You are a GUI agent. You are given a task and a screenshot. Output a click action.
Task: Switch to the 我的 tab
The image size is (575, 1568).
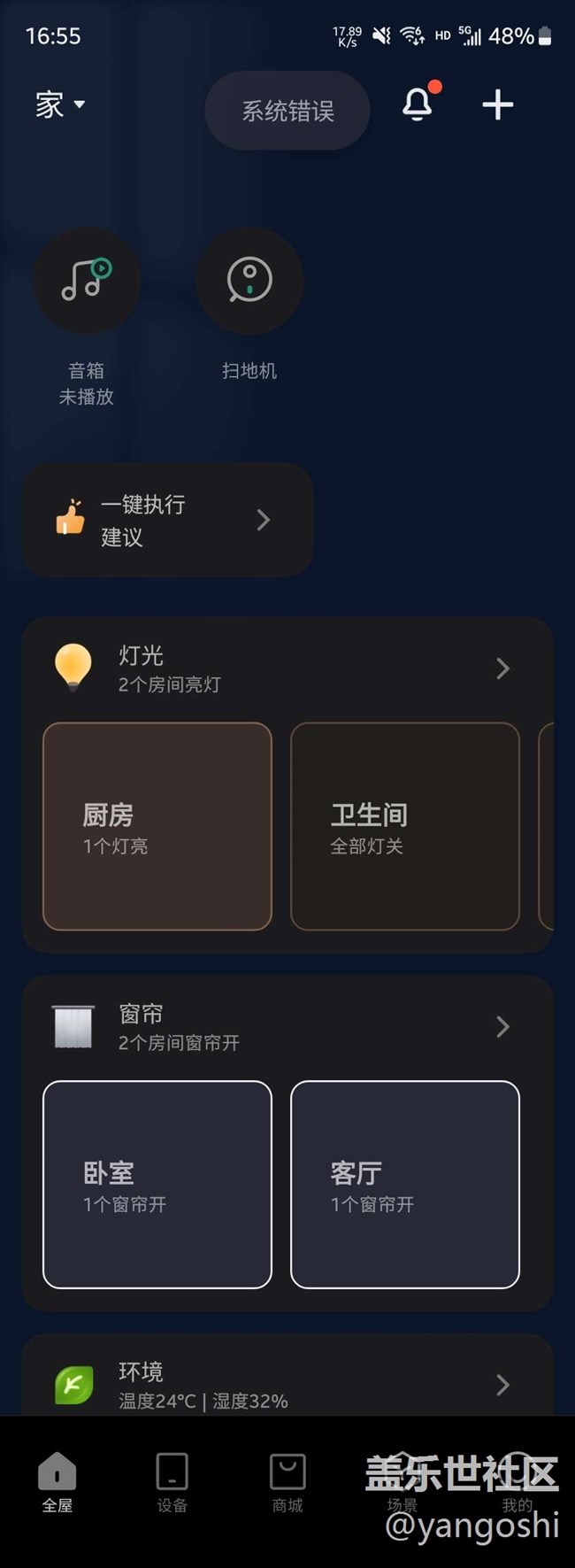point(517,1482)
